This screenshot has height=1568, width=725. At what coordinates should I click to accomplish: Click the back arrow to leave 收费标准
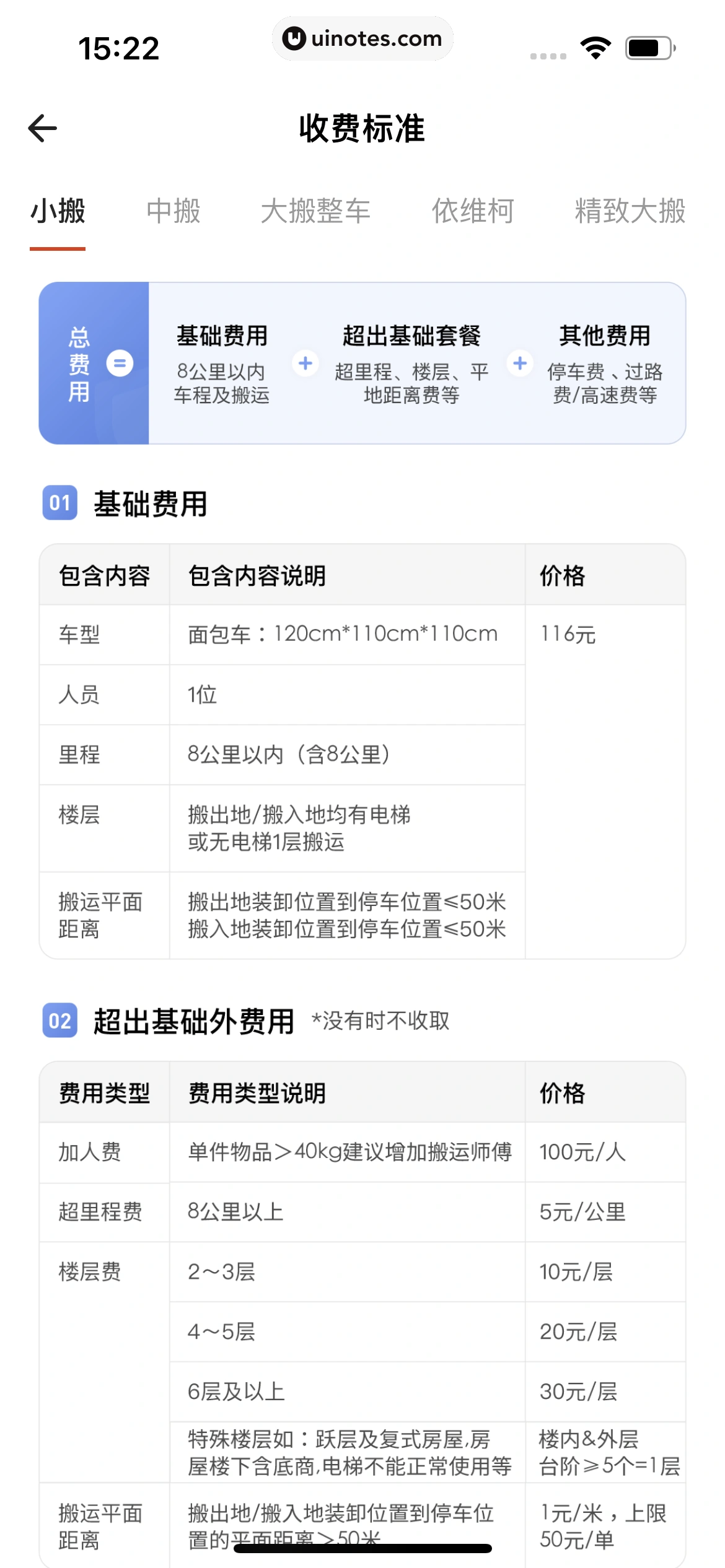[42, 128]
